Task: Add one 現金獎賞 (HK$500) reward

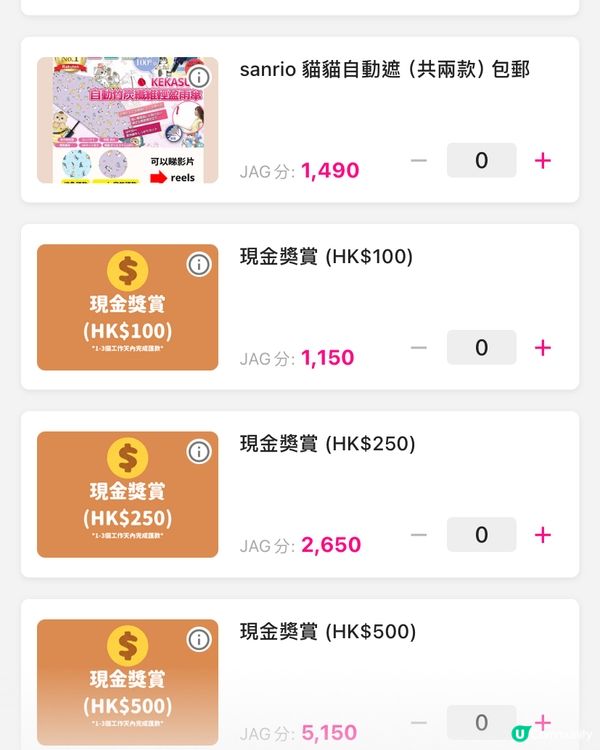Action: pos(543,721)
